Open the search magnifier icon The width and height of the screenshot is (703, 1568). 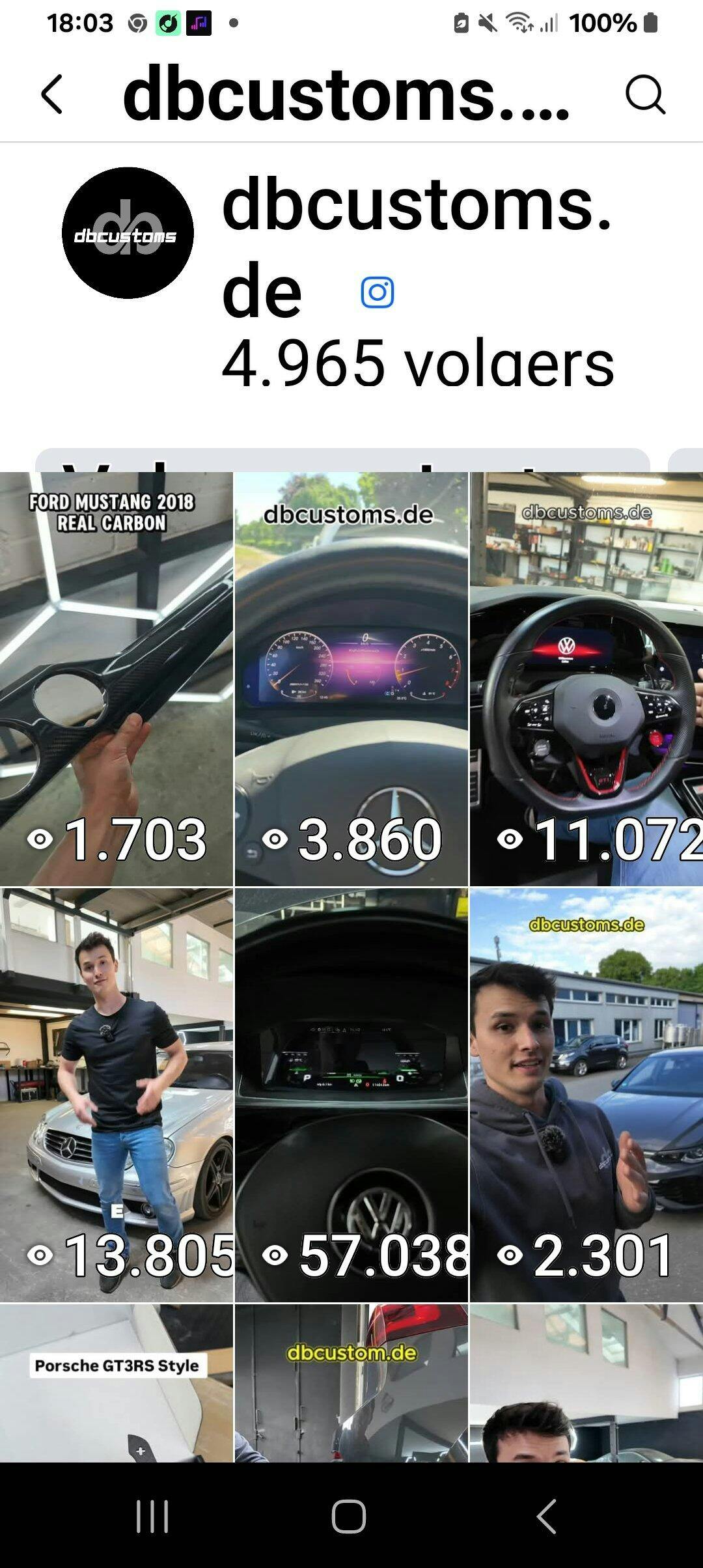point(644,95)
